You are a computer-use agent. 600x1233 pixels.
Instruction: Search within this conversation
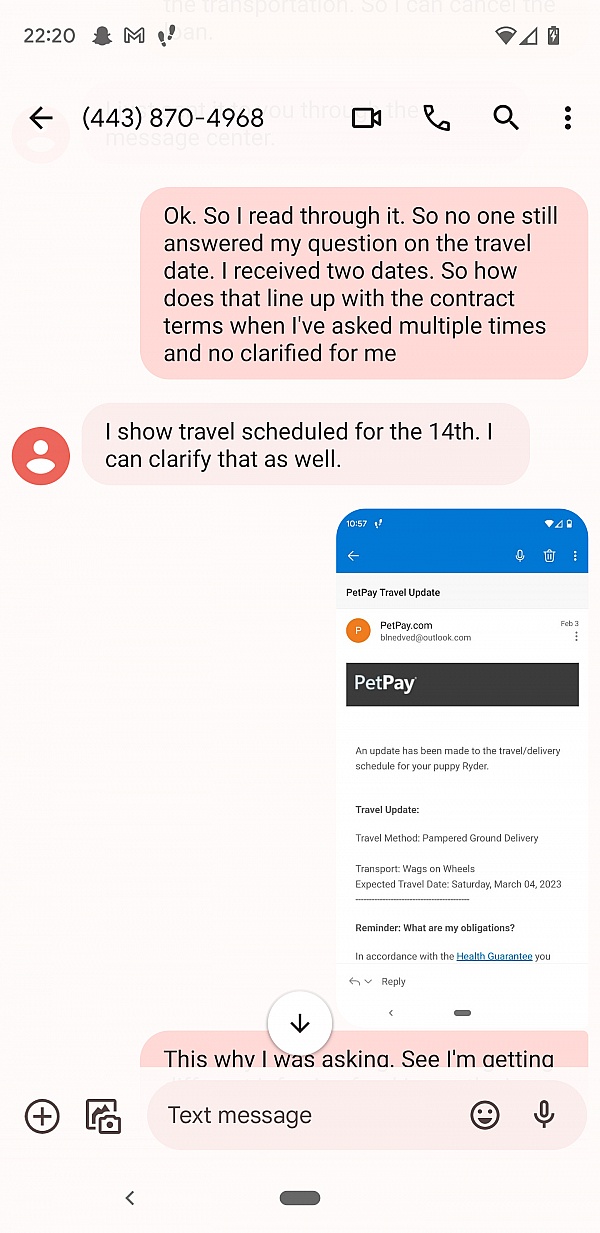(x=506, y=118)
